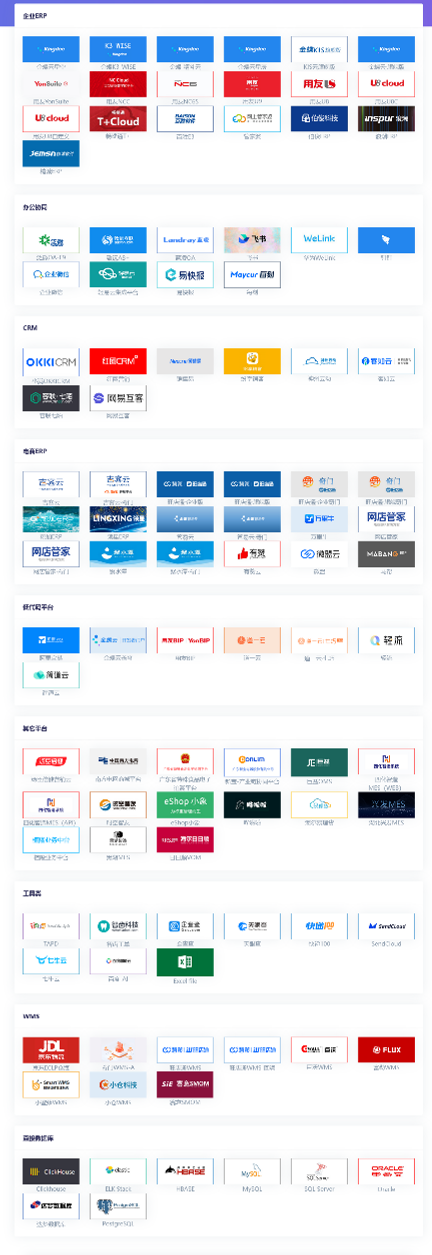The height and width of the screenshot is (1255, 432).
Task: Choose the MySQL database tile
Action: tap(252, 1171)
